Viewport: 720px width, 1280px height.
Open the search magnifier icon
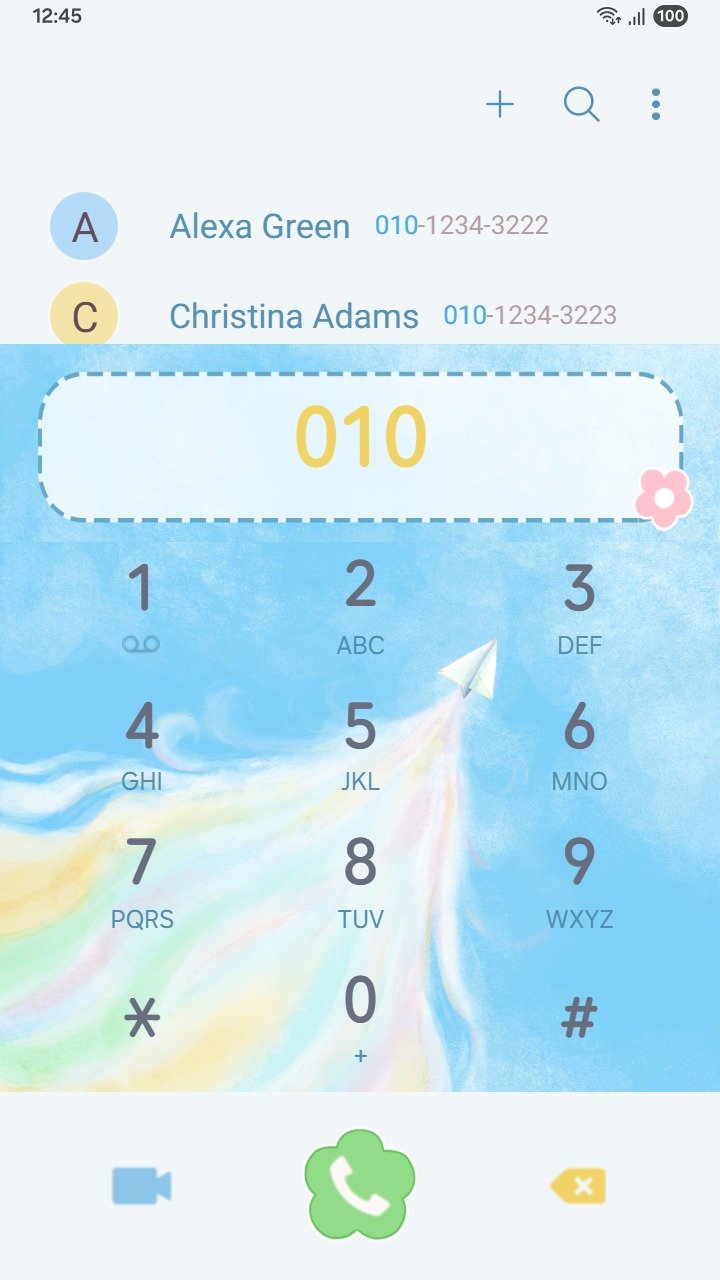coord(581,104)
